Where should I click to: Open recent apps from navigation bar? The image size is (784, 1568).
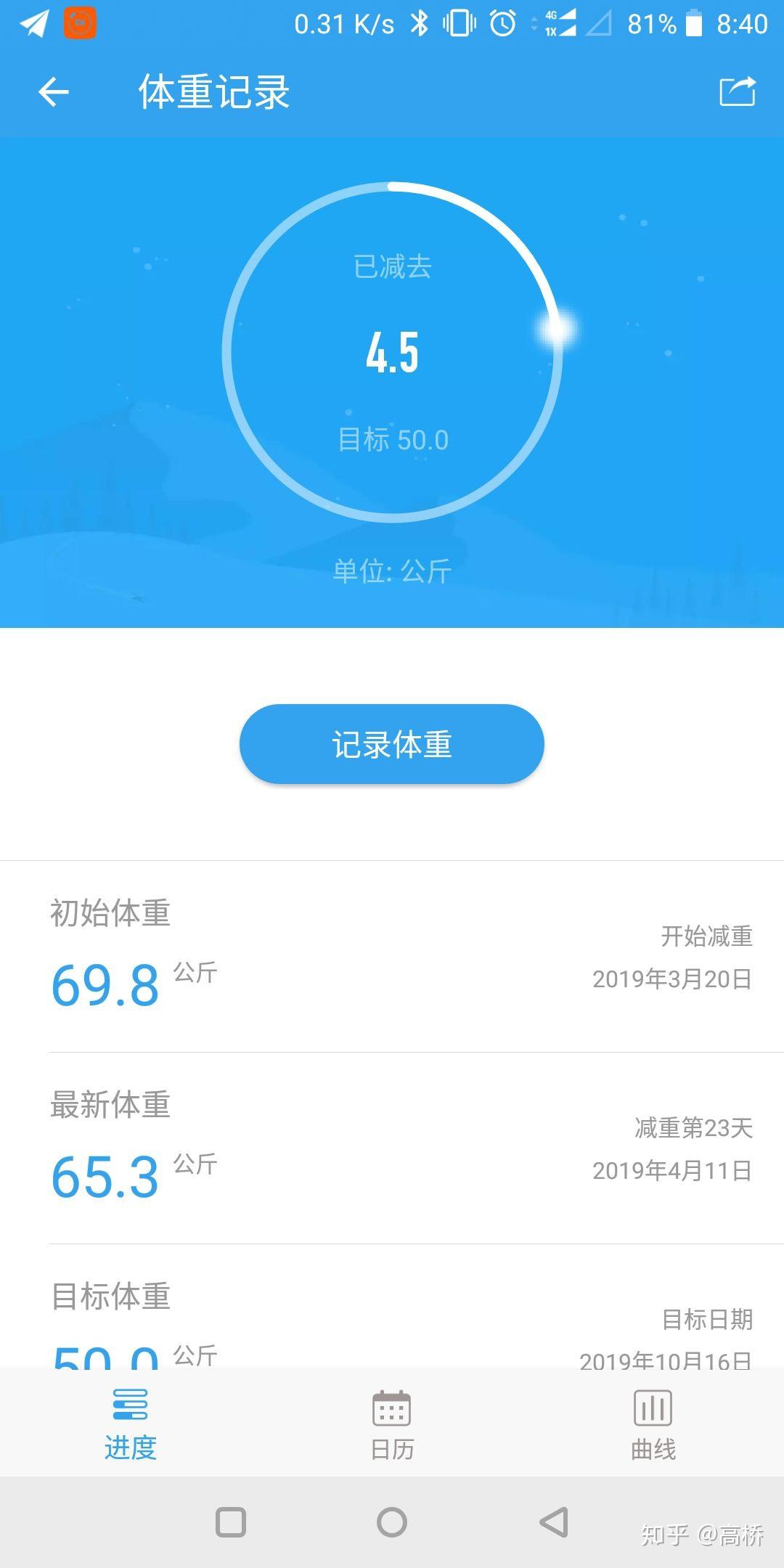point(231,1522)
